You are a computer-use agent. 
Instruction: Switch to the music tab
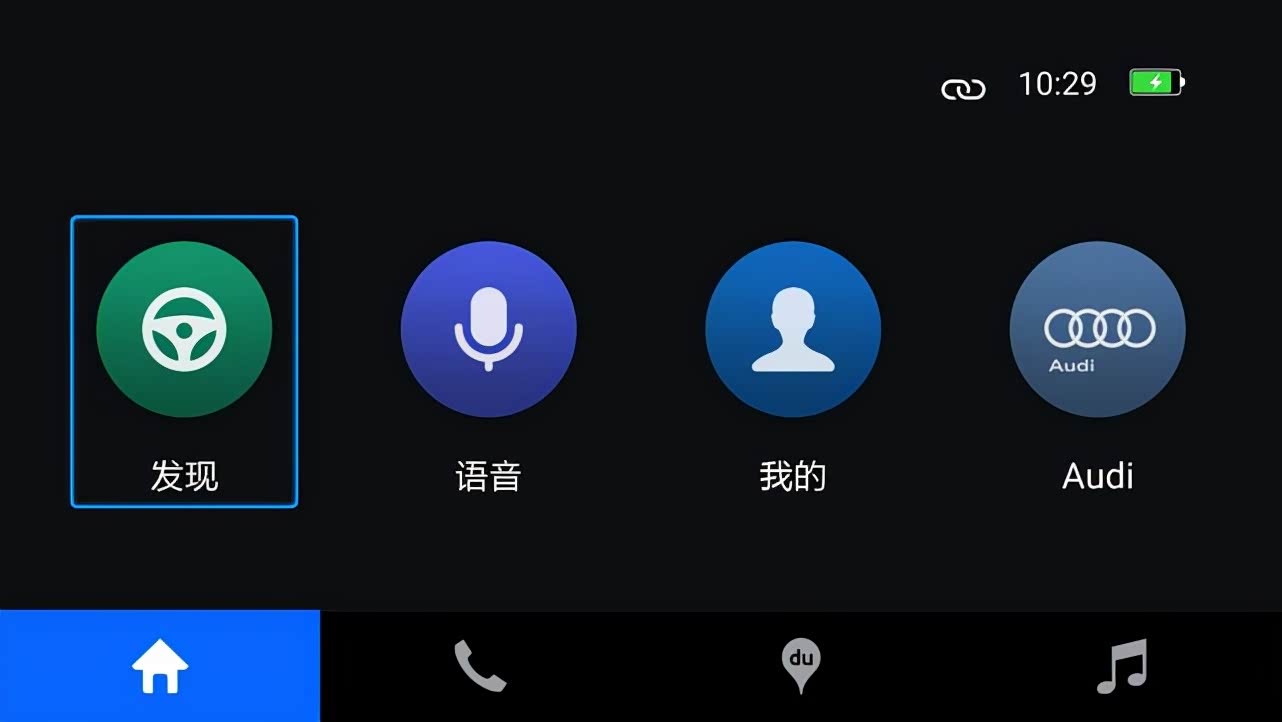pos(1121,666)
